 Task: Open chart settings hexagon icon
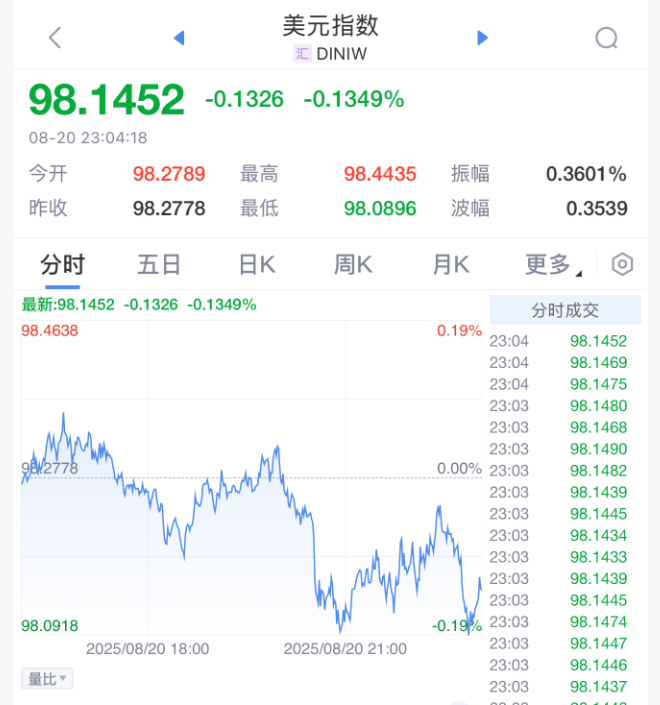tap(622, 265)
